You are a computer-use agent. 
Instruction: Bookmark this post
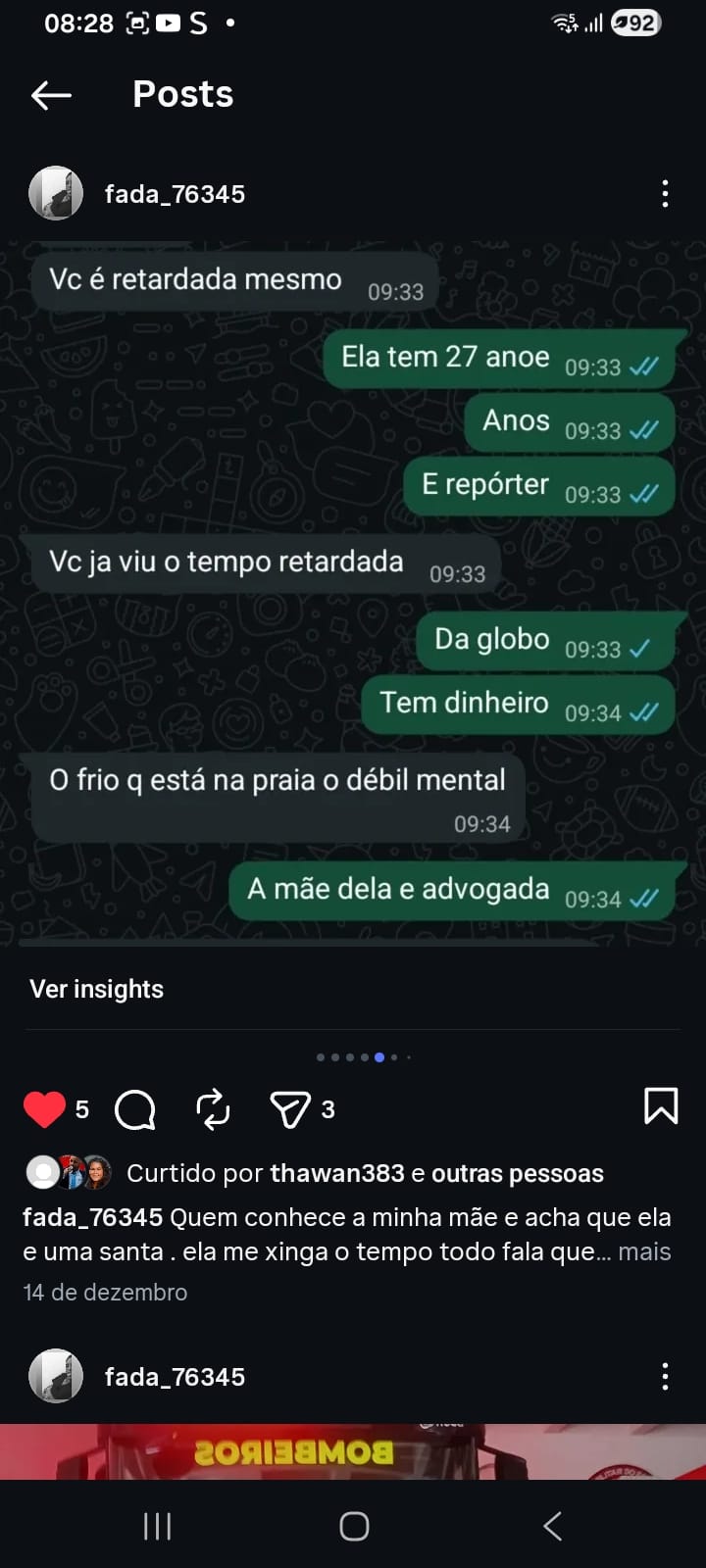point(661,1106)
